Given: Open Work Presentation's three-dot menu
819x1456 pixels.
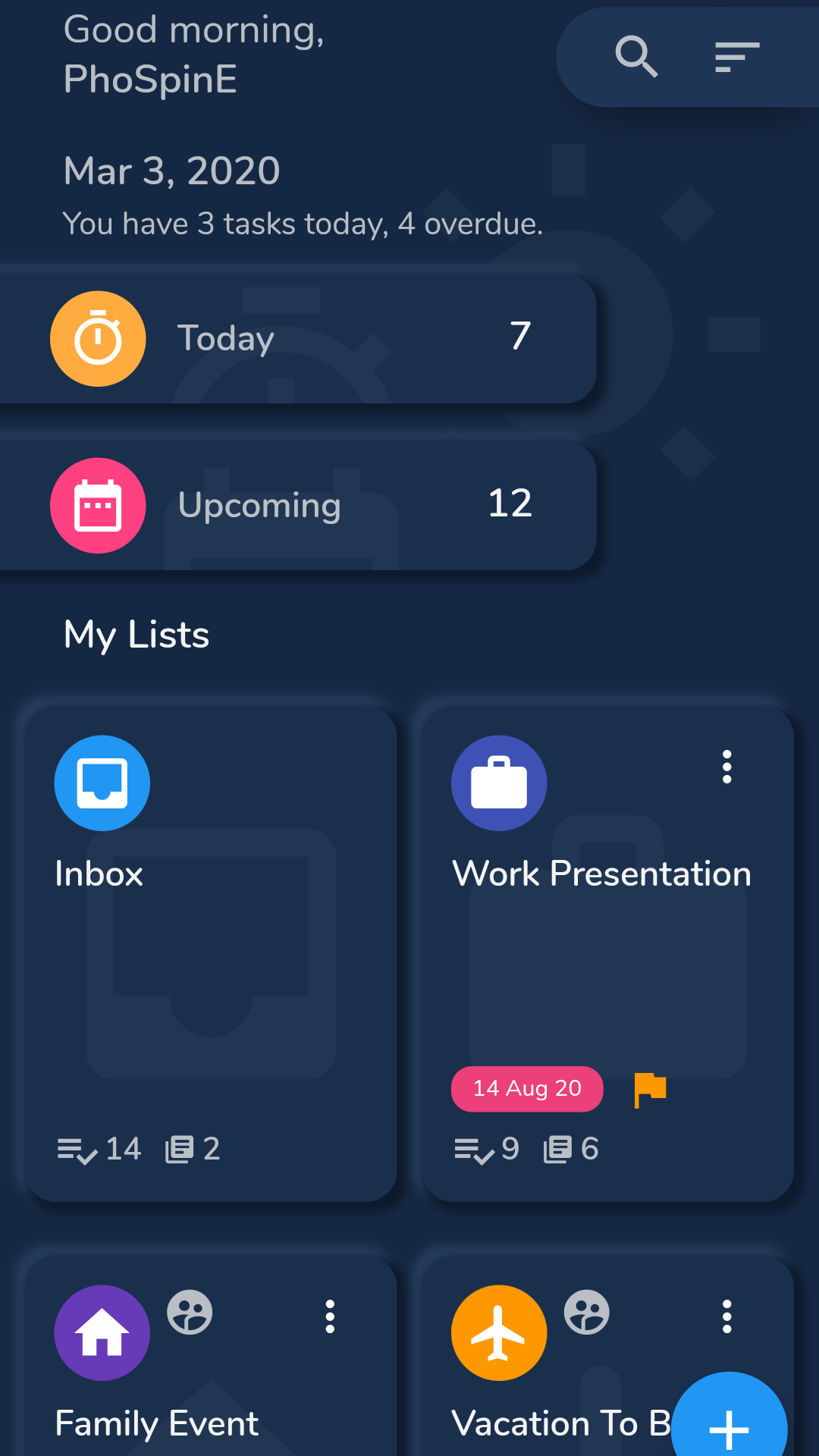Looking at the screenshot, I should click(726, 767).
